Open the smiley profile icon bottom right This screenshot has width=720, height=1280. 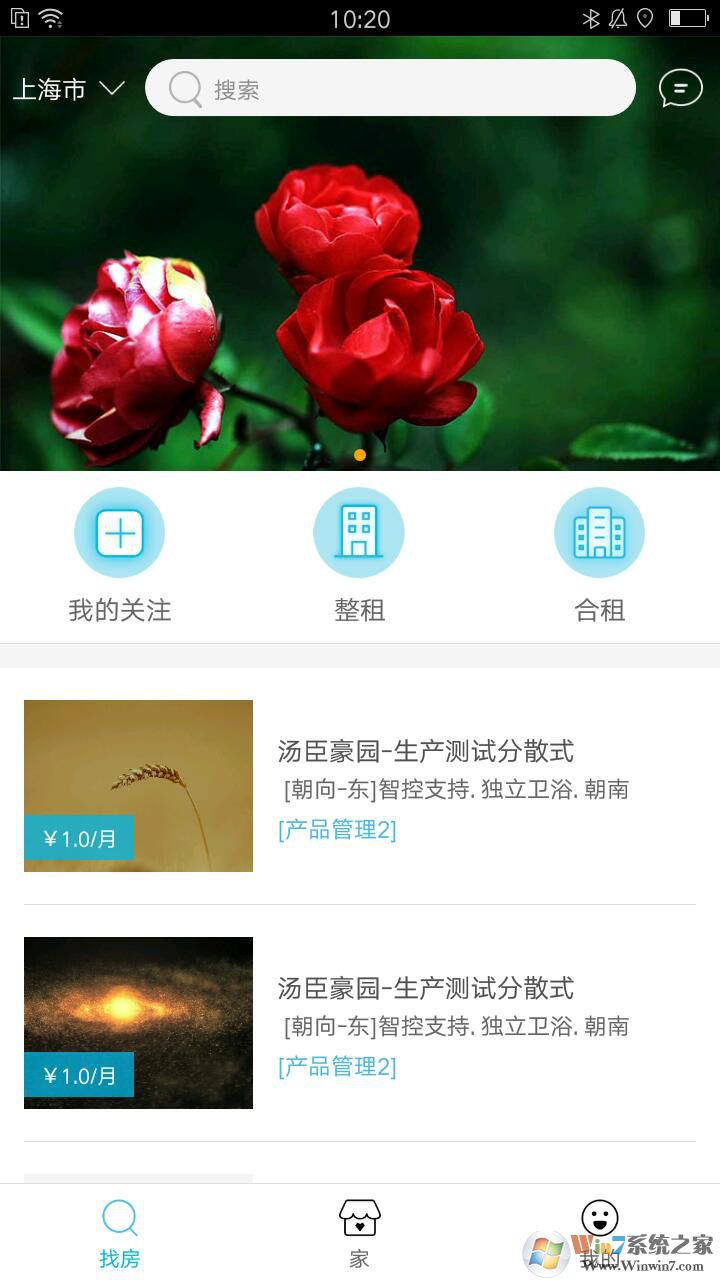point(599,1219)
